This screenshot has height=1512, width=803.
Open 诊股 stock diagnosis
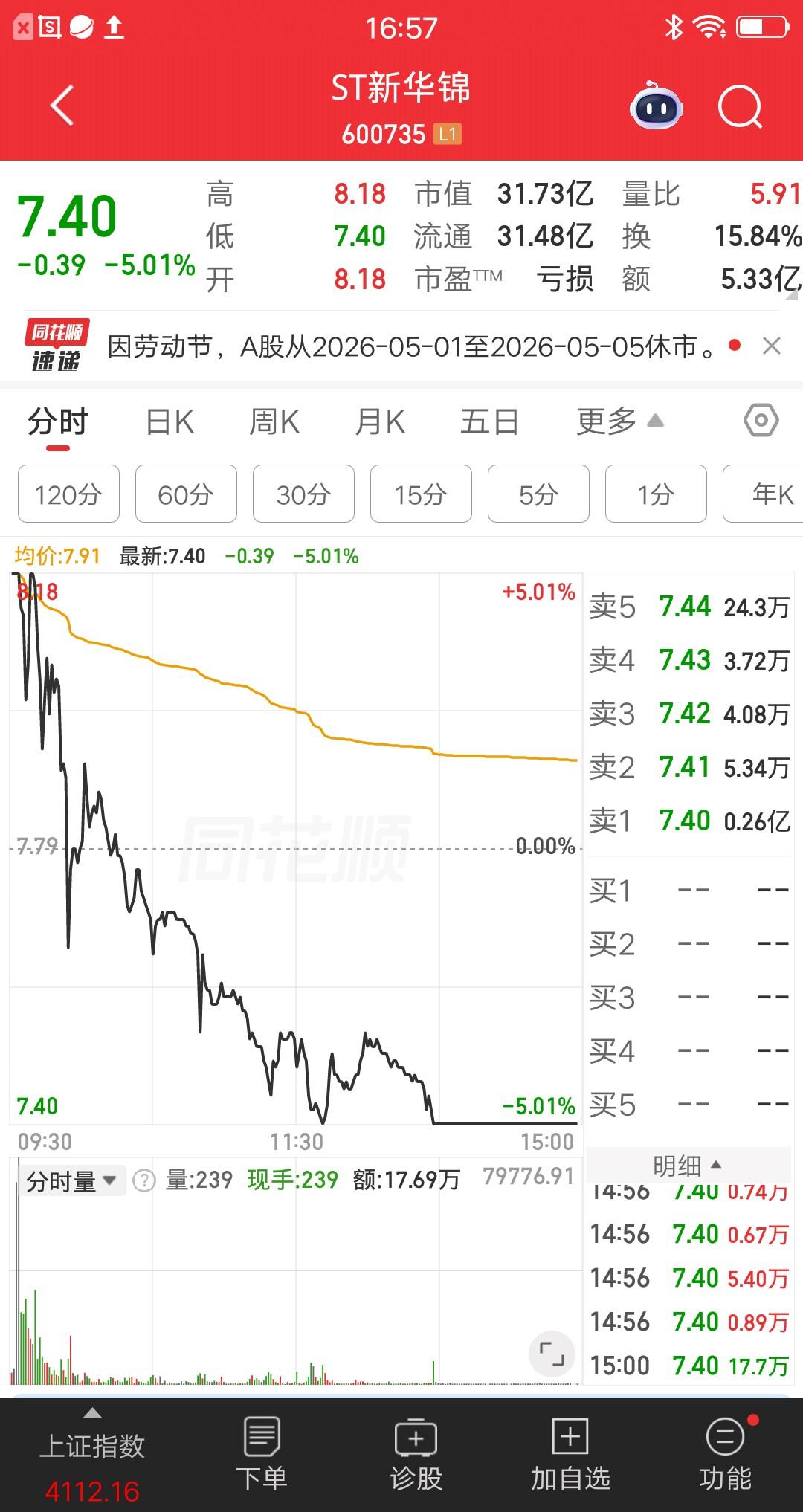416,1453
